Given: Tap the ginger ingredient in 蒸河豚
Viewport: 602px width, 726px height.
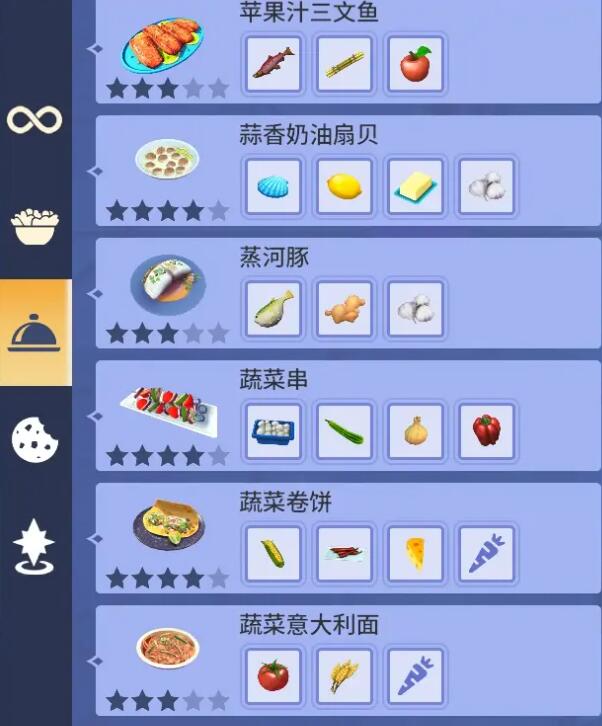Looking at the screenshot, I should coord(344,309).
